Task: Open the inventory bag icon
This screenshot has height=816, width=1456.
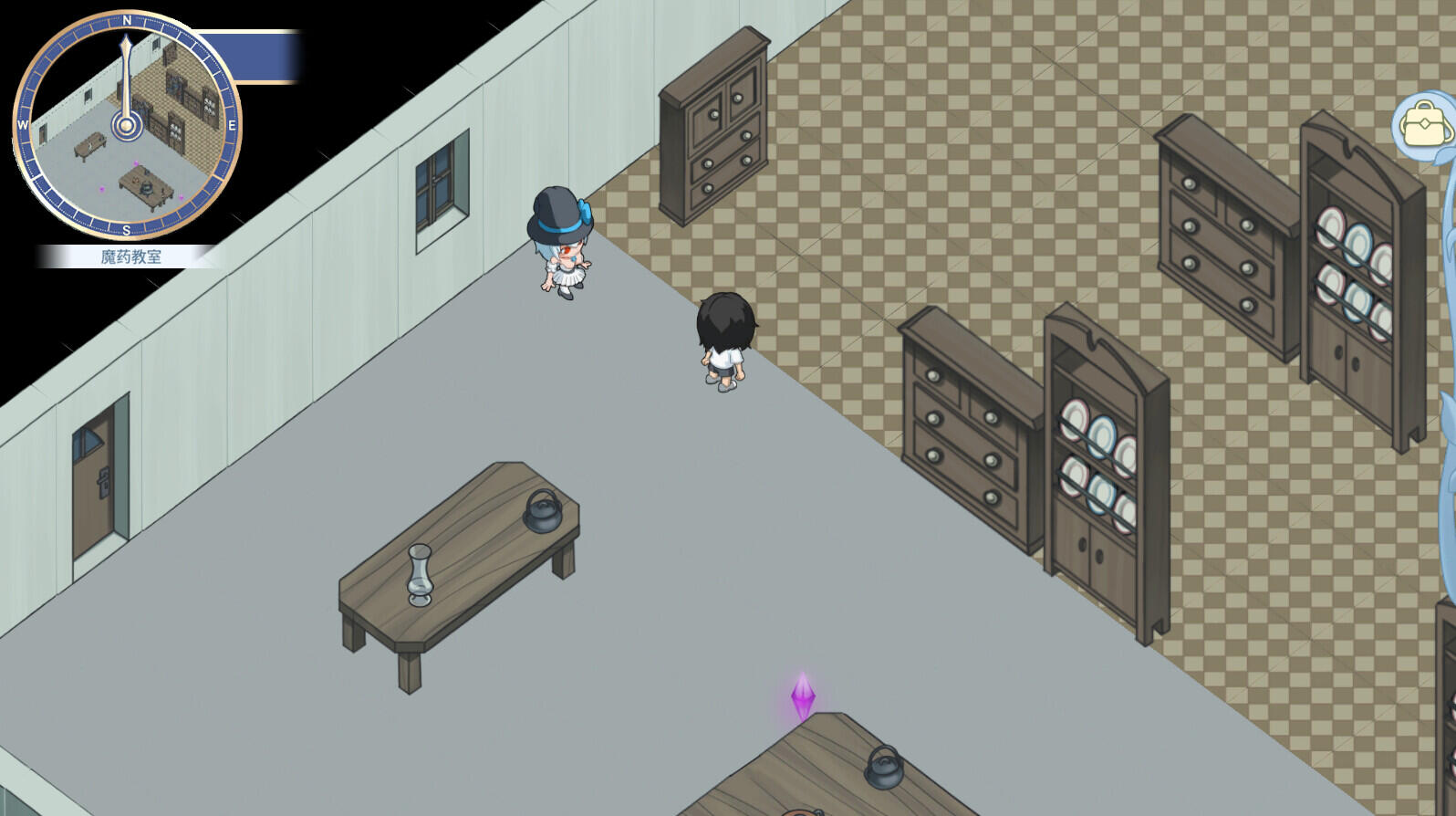Action: click(1426, 123)
